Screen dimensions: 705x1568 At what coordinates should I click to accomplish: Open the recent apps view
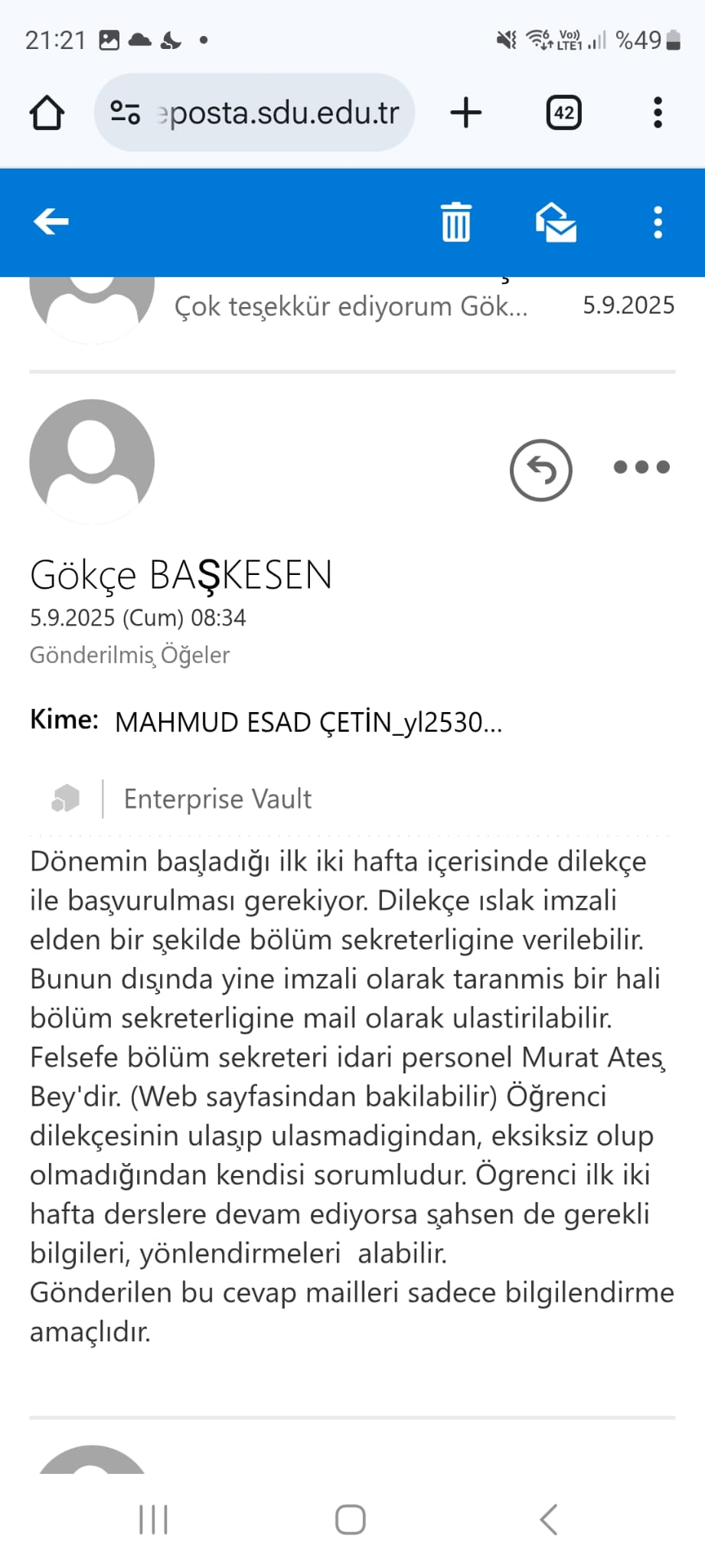[x=153, y=1520]
